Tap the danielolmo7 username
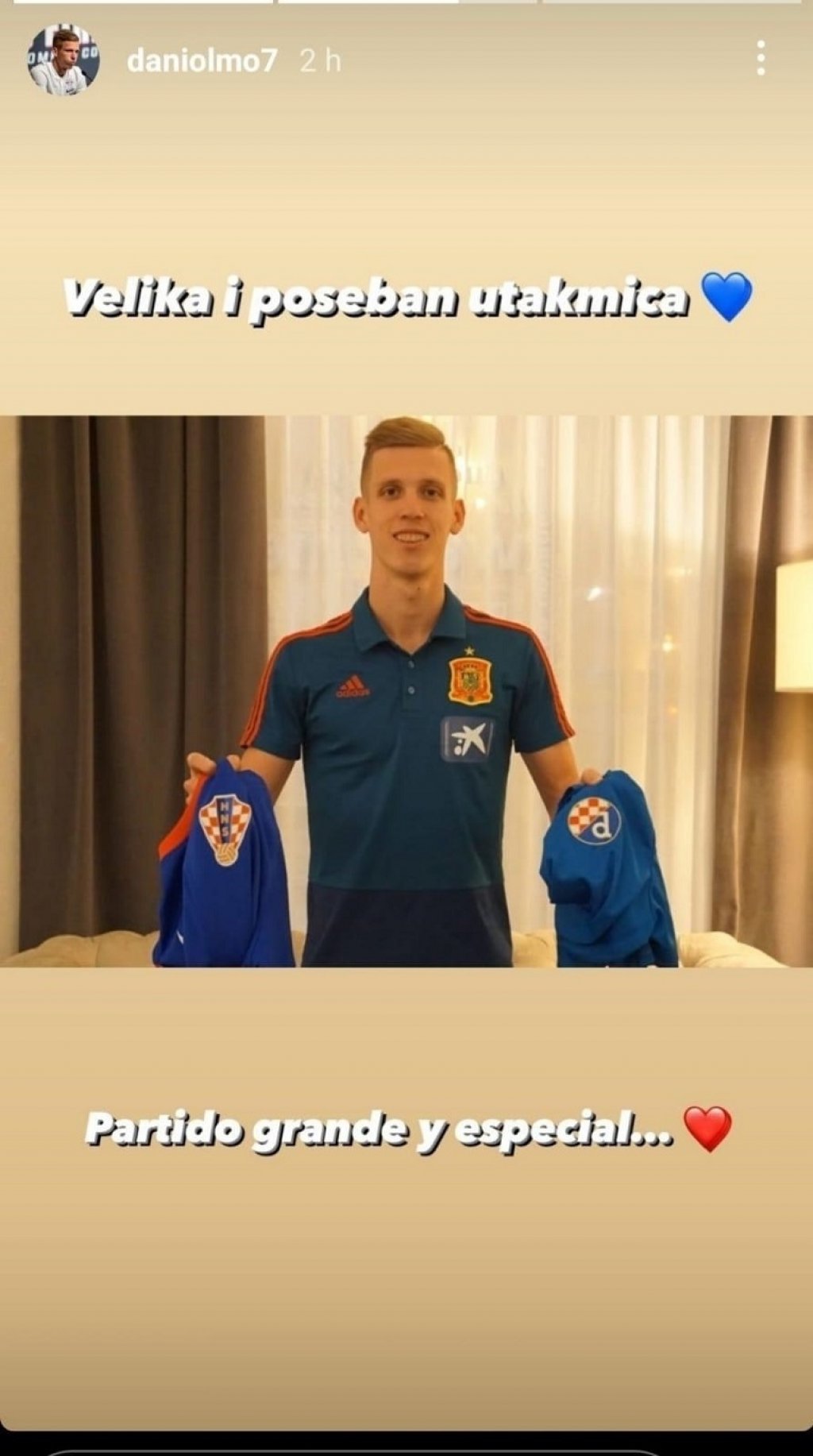 (202, 61)
